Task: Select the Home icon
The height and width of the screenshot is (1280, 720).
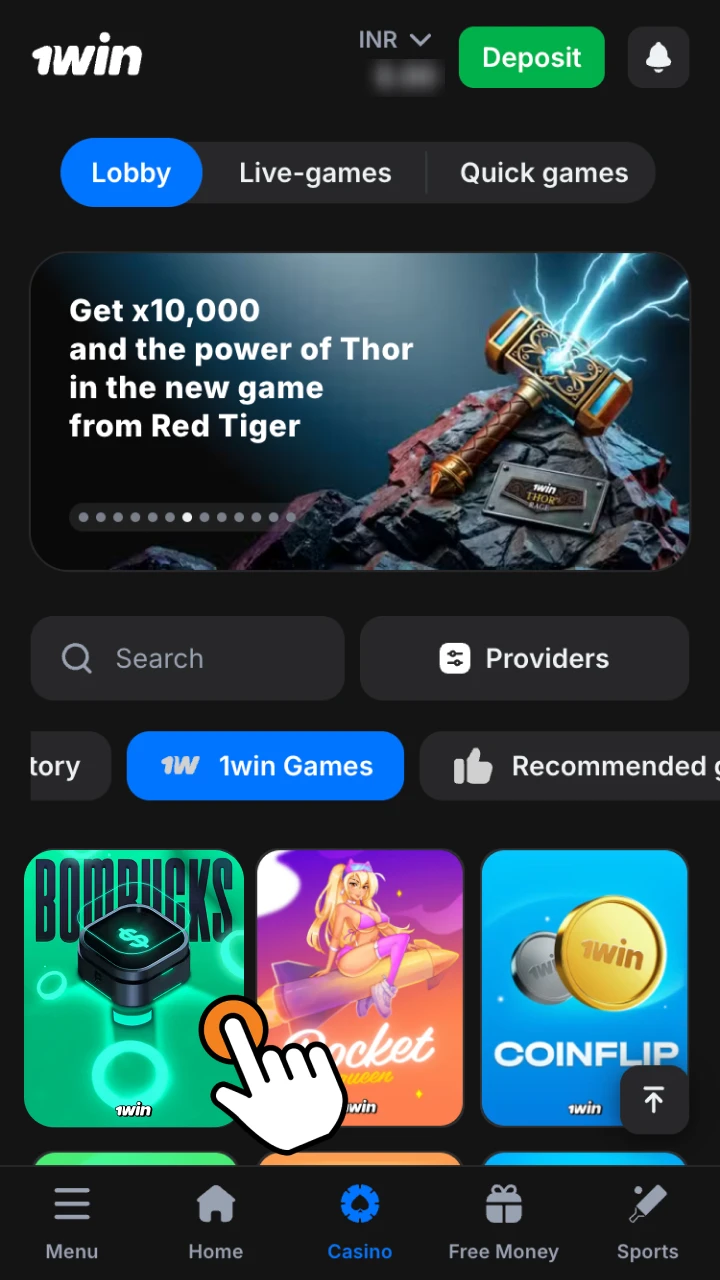Action: pos(215,1203)
